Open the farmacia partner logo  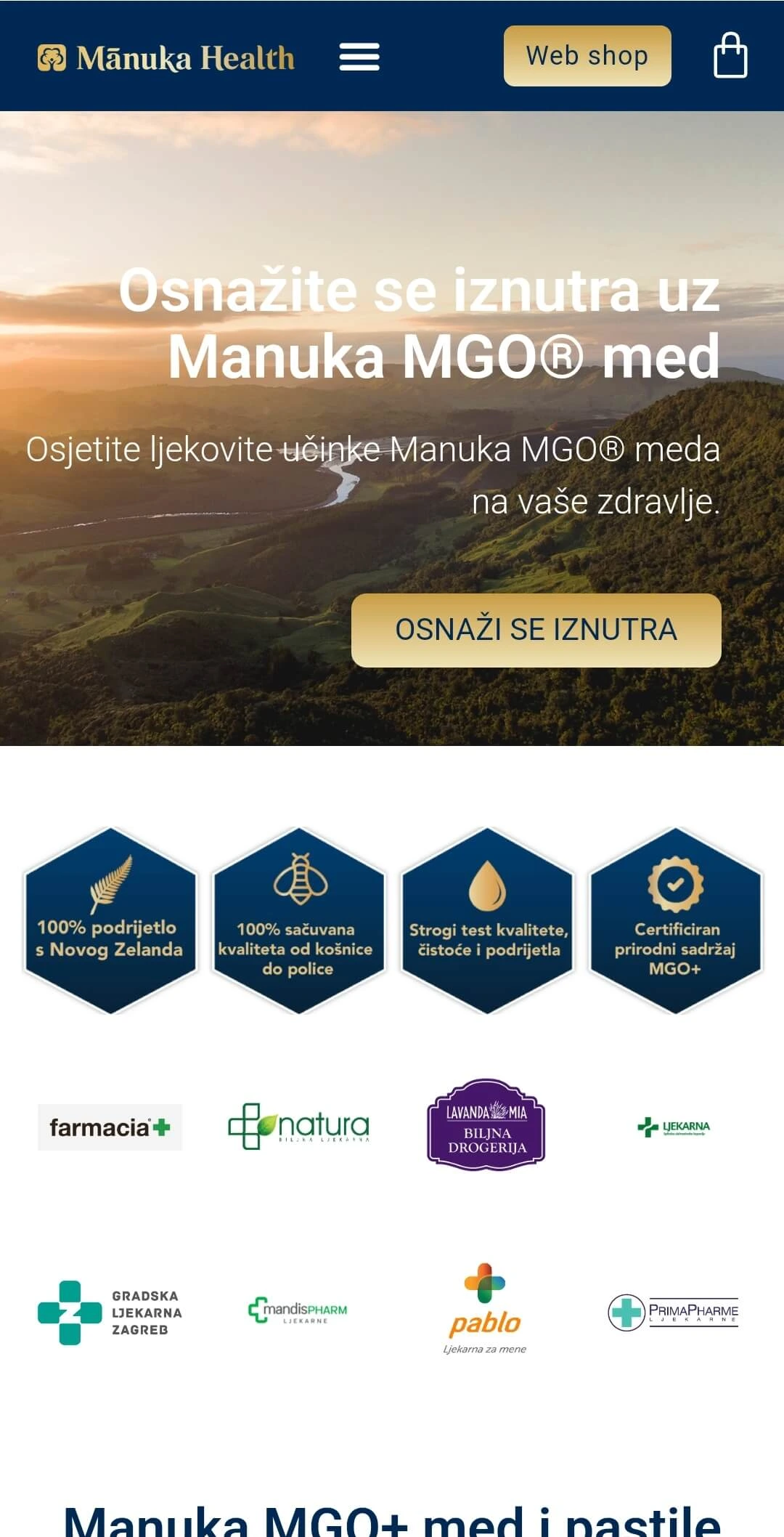(x=110, y=1127)
